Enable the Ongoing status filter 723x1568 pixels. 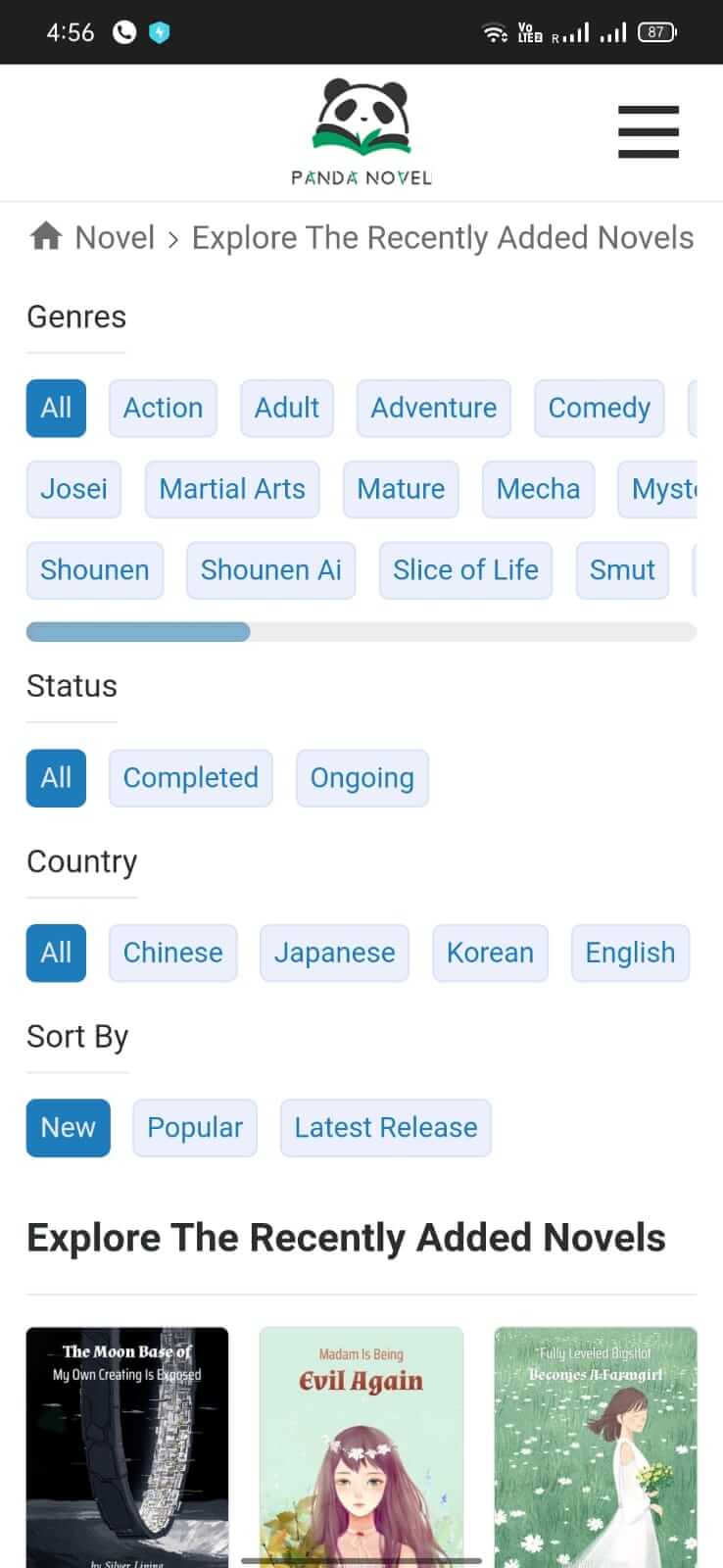(361, 777)
